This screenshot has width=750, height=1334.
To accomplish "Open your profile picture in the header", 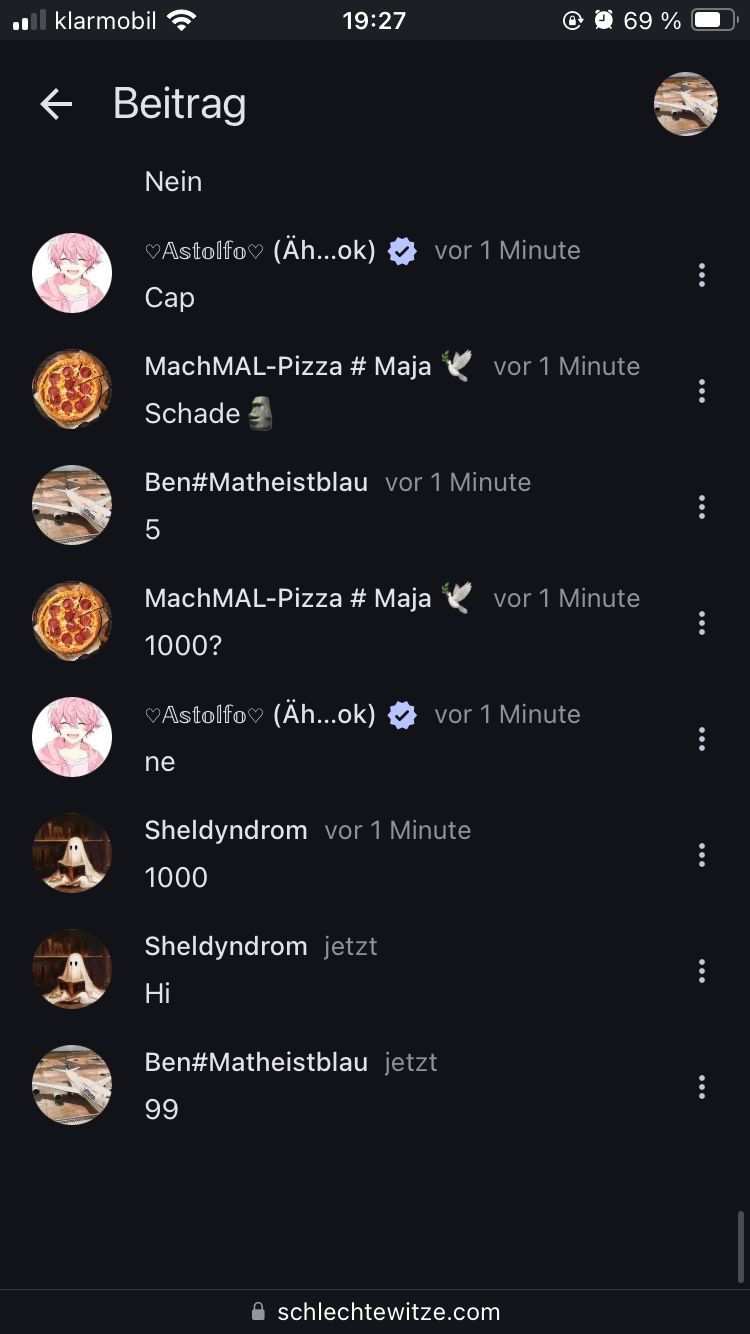I will click(x=685, y=104).
